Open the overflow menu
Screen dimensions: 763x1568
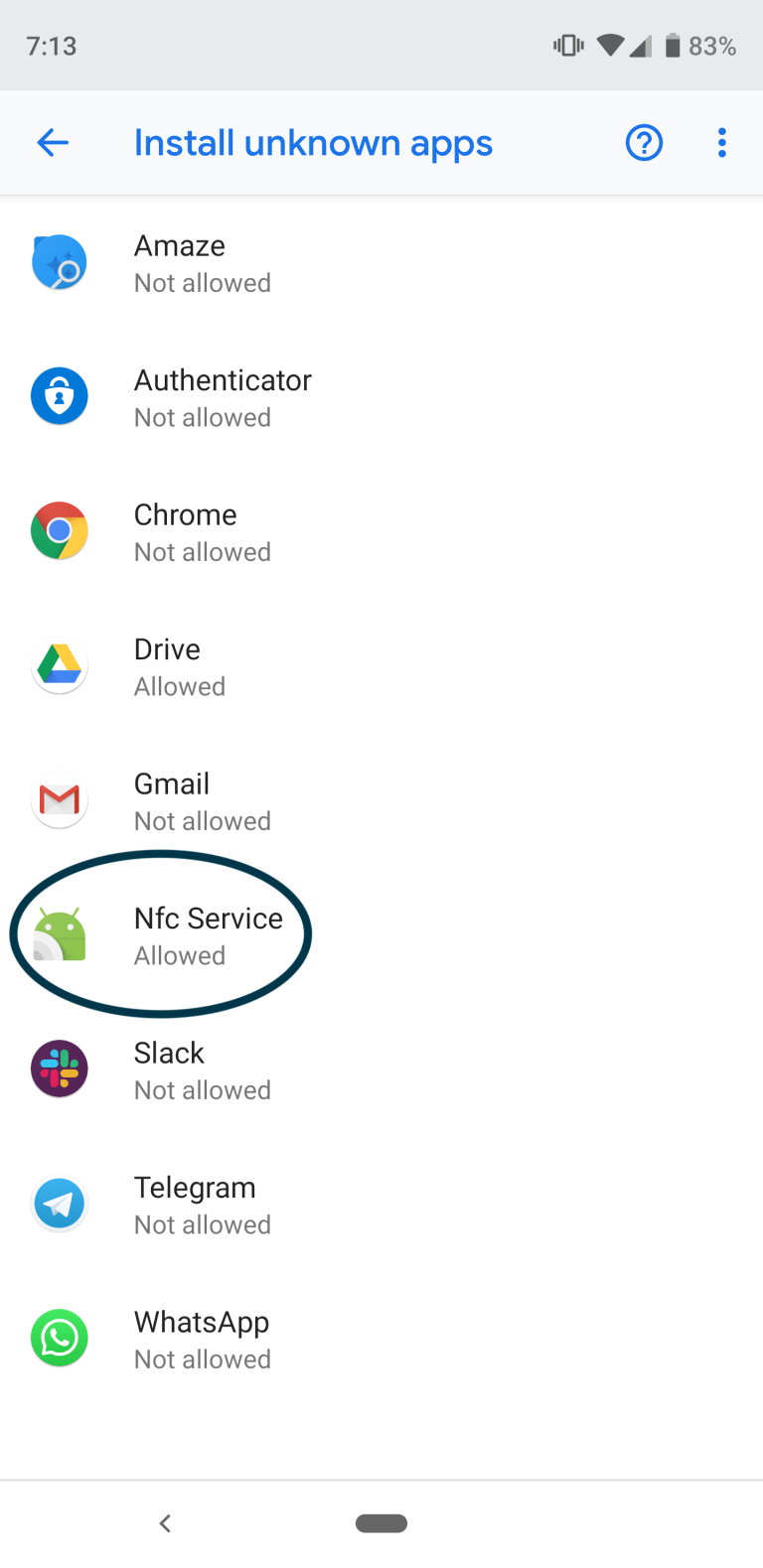[722, 143]
